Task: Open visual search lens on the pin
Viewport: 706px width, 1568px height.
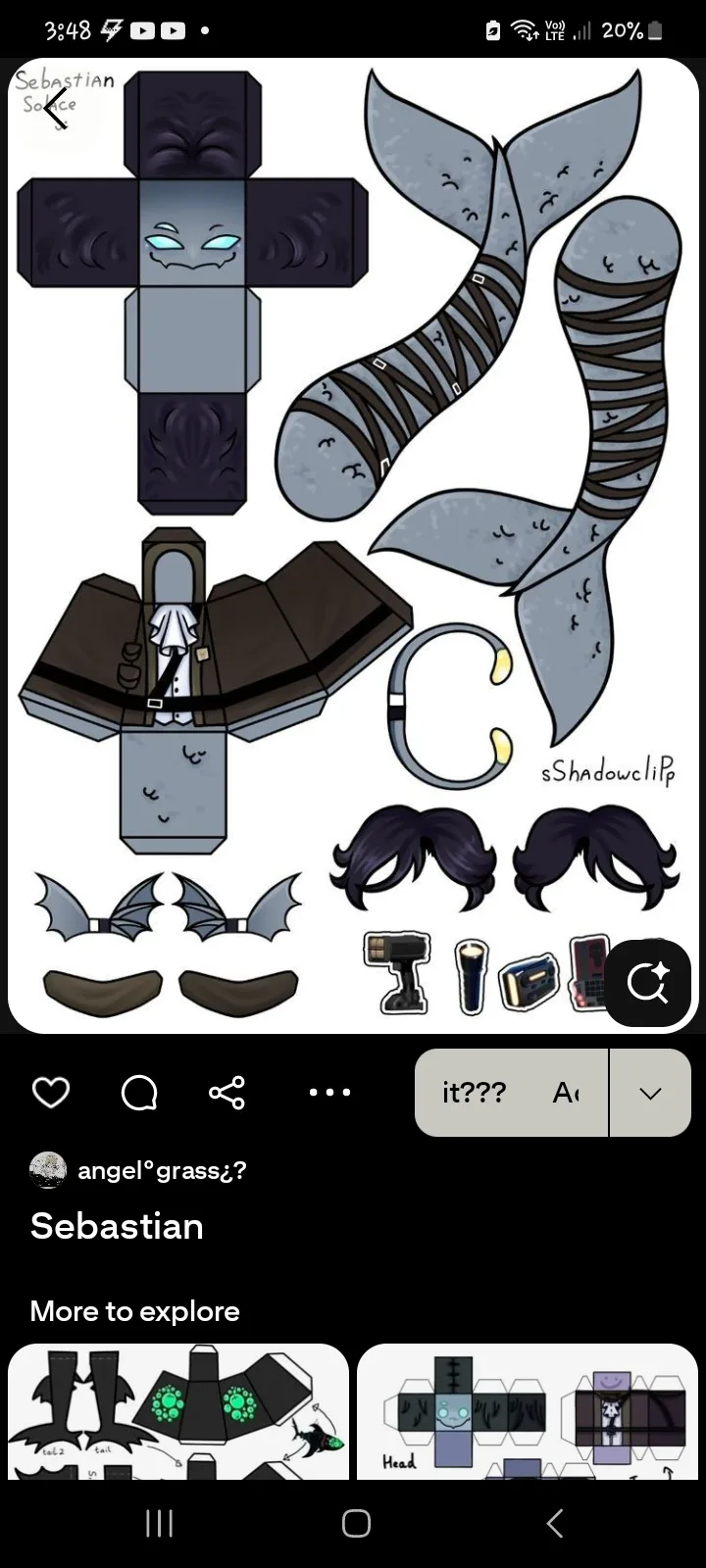Action: (647, 982)
